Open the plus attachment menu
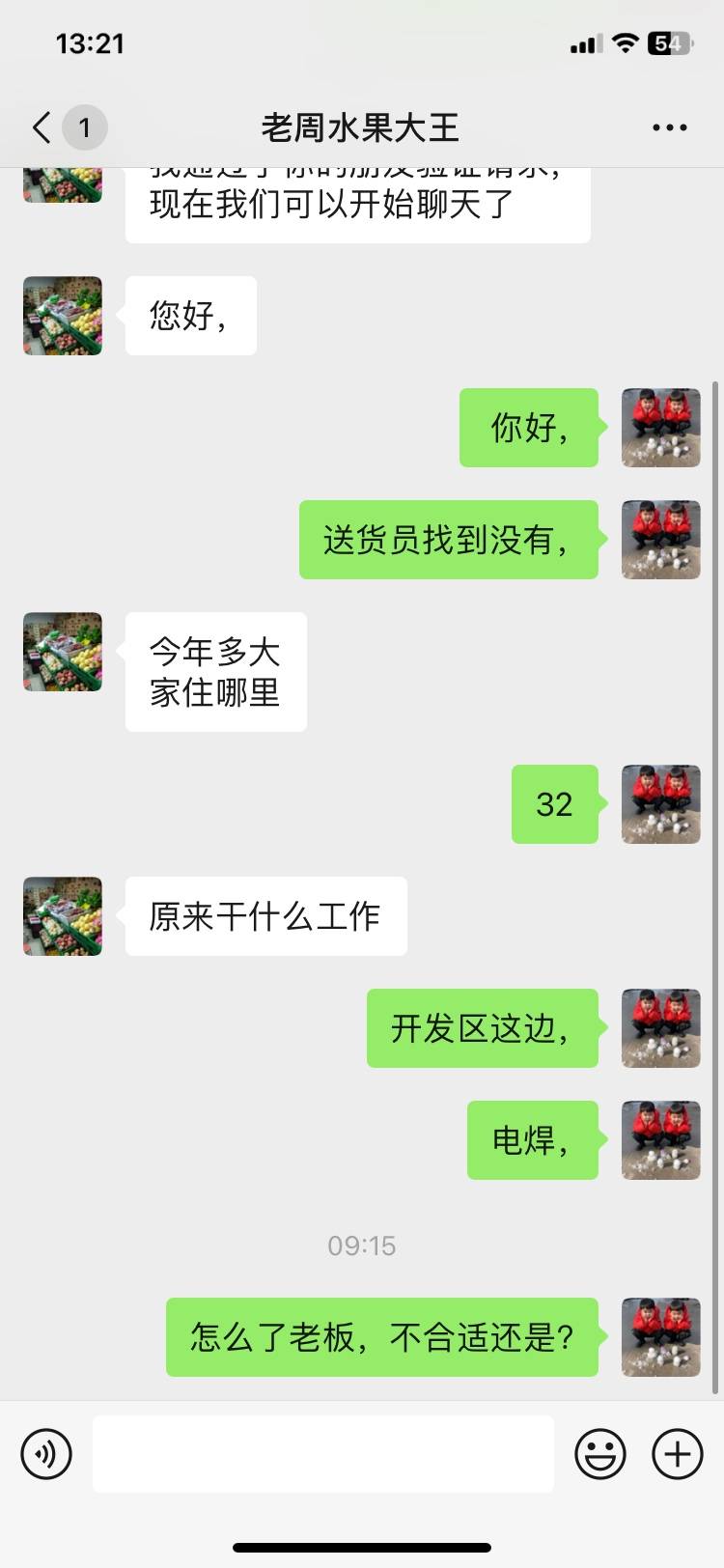724x1568 pixels. (678, 1453)
